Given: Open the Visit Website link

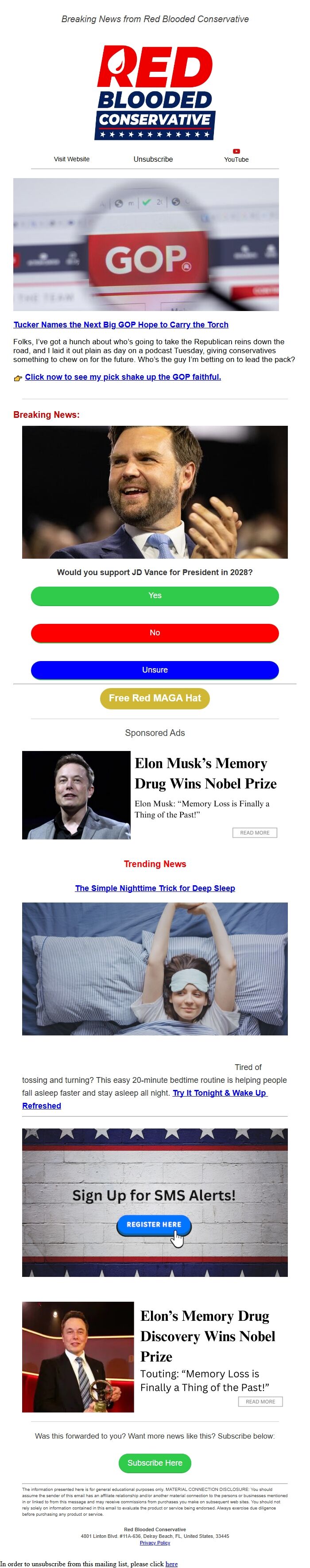Looking at the screenshot, I should click(x=71, y=159).
